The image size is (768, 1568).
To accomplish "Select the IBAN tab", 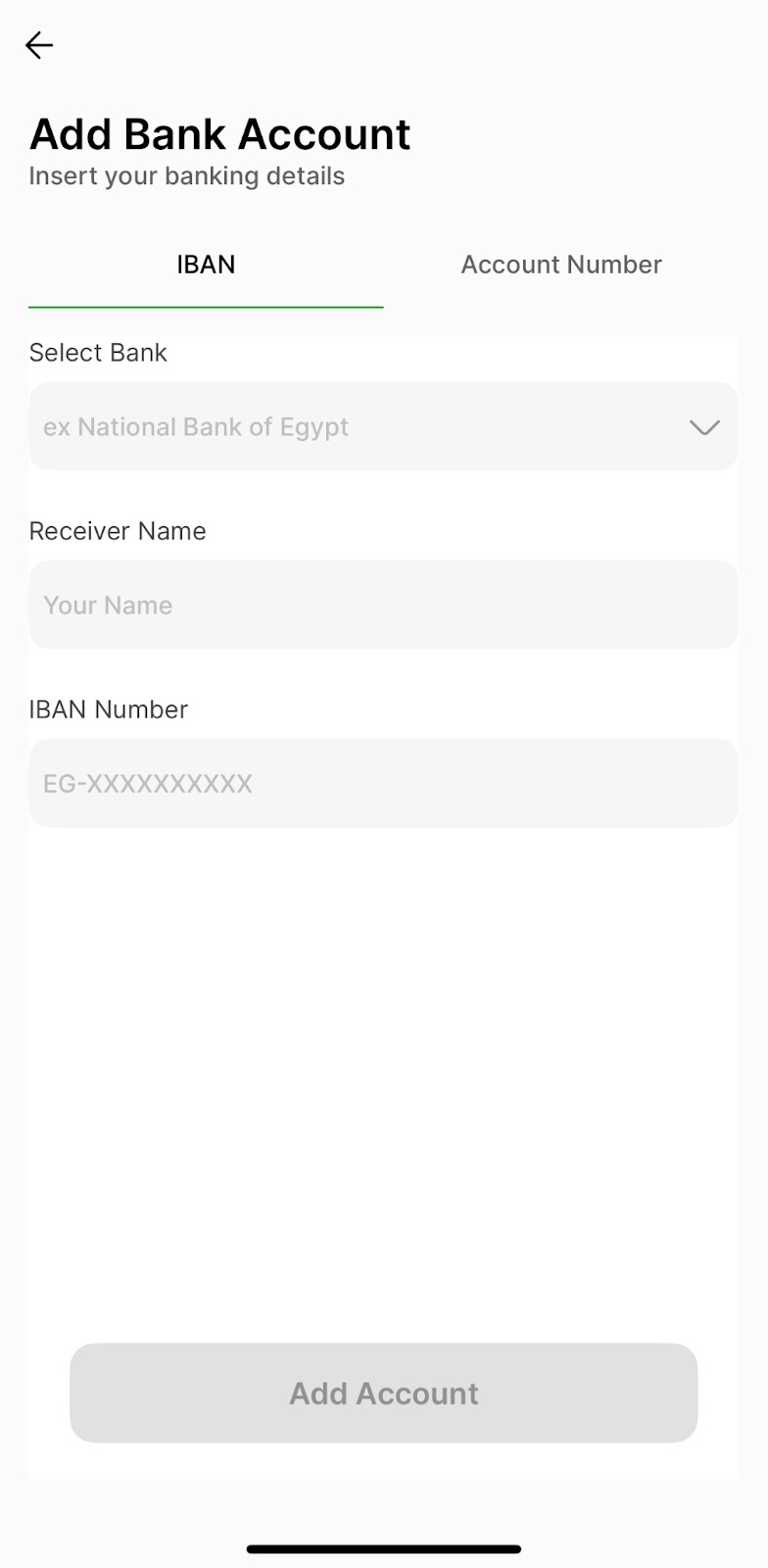I will point(206,265).
